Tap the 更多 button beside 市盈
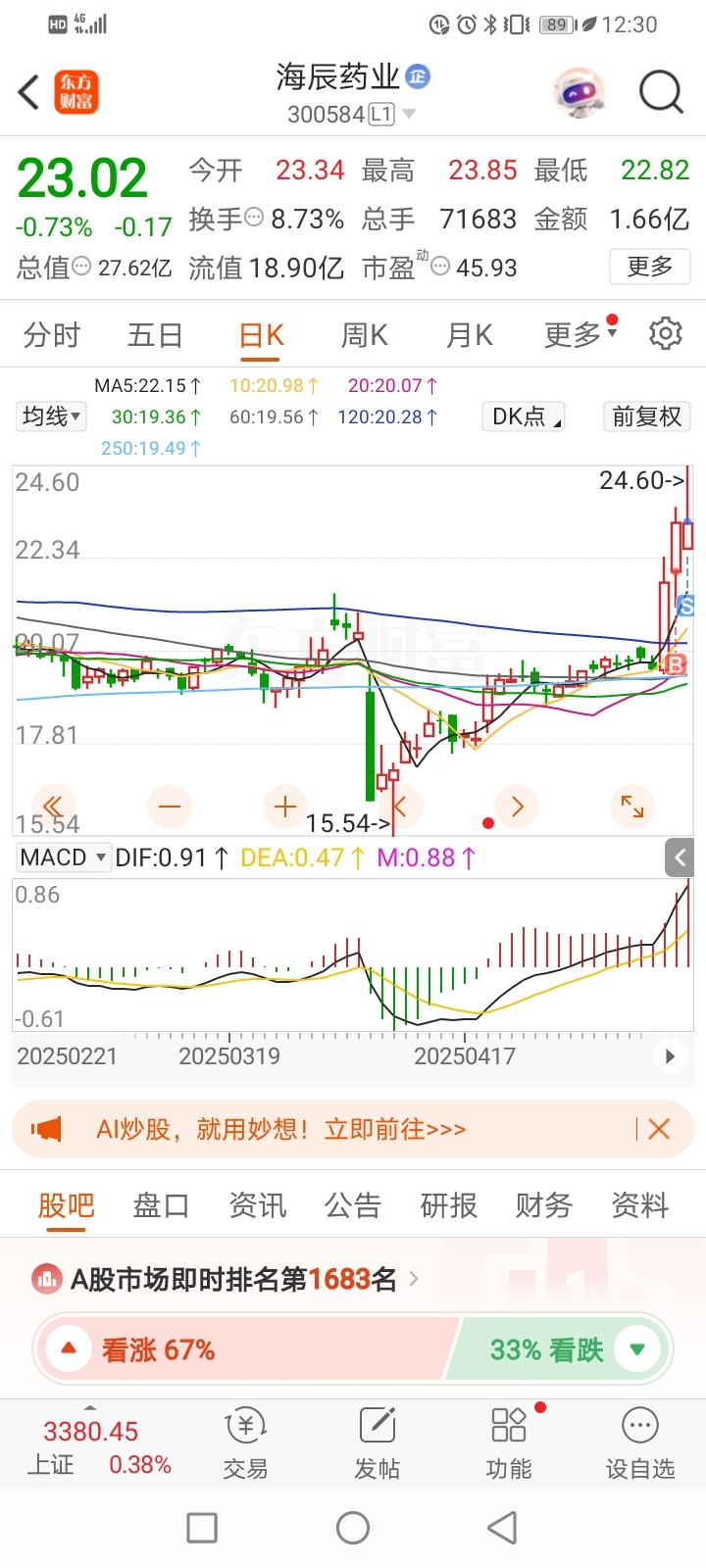 650,267
